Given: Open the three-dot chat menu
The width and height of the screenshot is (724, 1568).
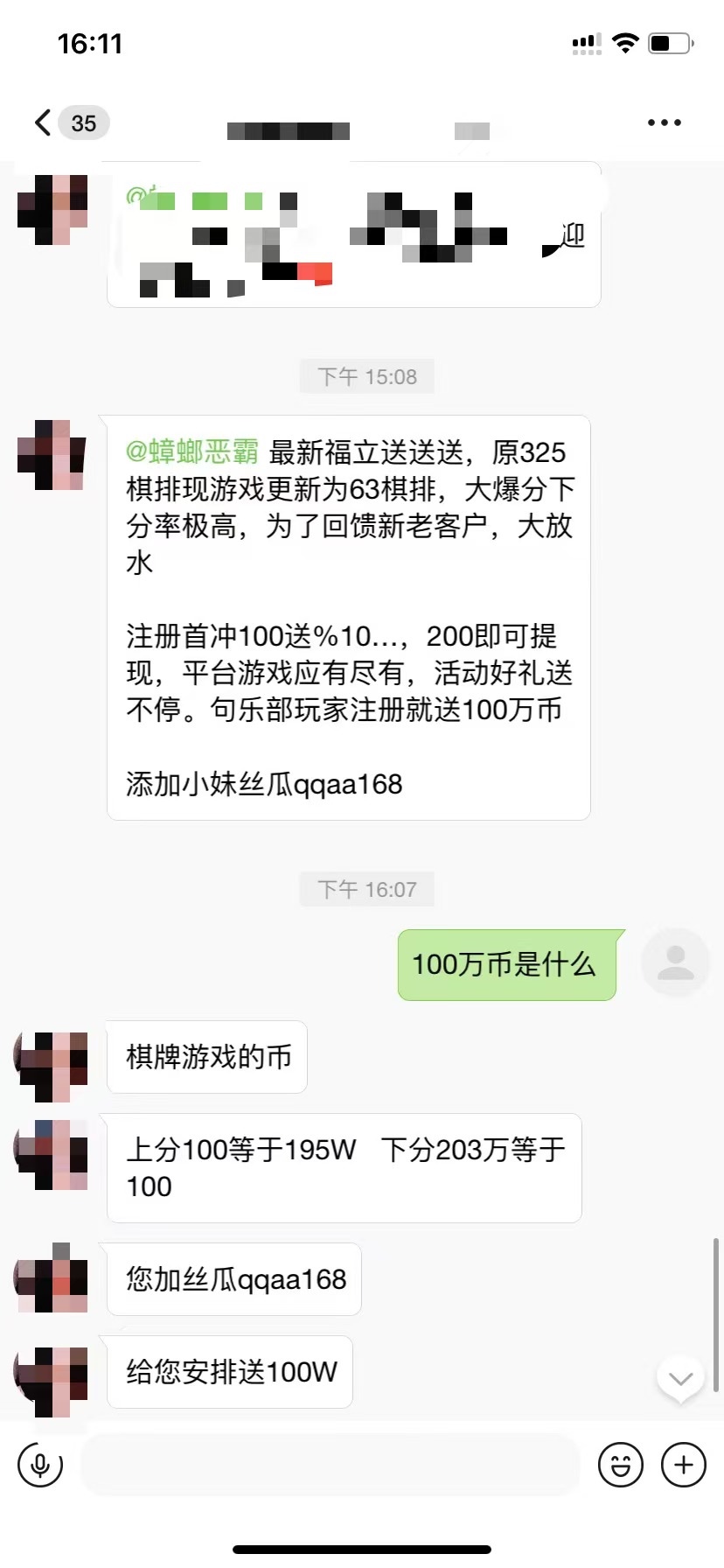Looking at the screenshot, I should point(664,122).
